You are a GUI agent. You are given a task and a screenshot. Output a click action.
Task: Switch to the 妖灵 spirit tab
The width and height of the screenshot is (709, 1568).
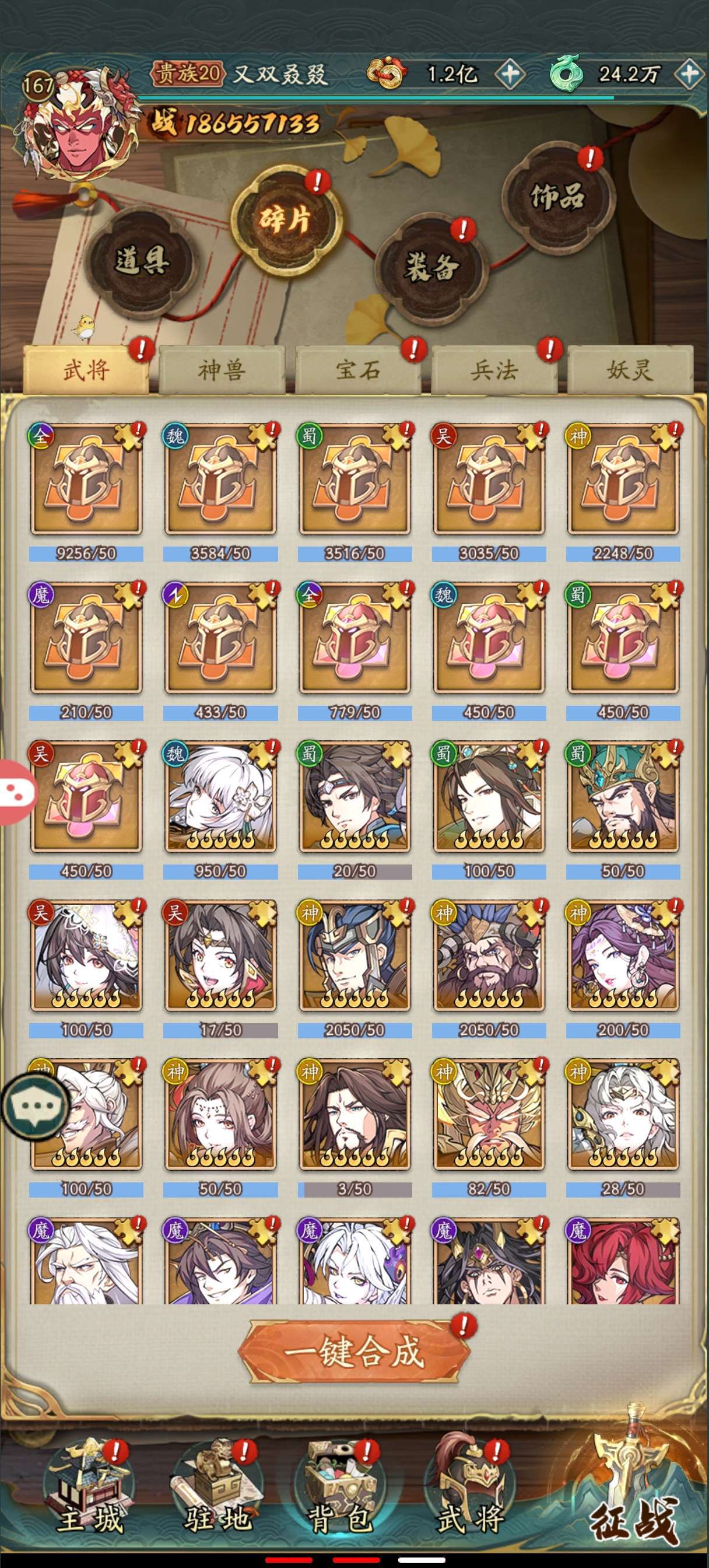tap(630, 369)
